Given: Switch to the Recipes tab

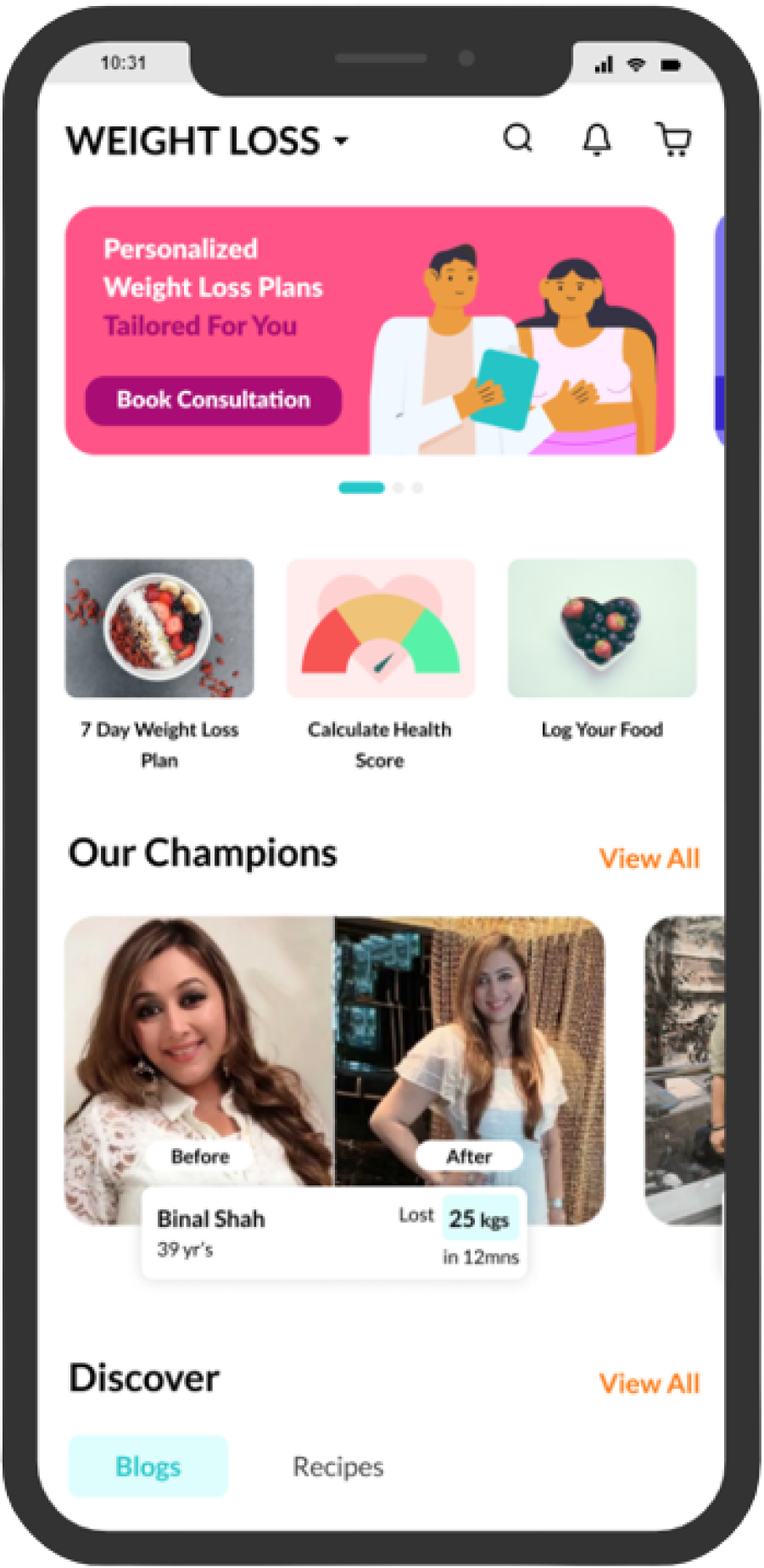Looking at the screenshot, I should [337, 1466].
